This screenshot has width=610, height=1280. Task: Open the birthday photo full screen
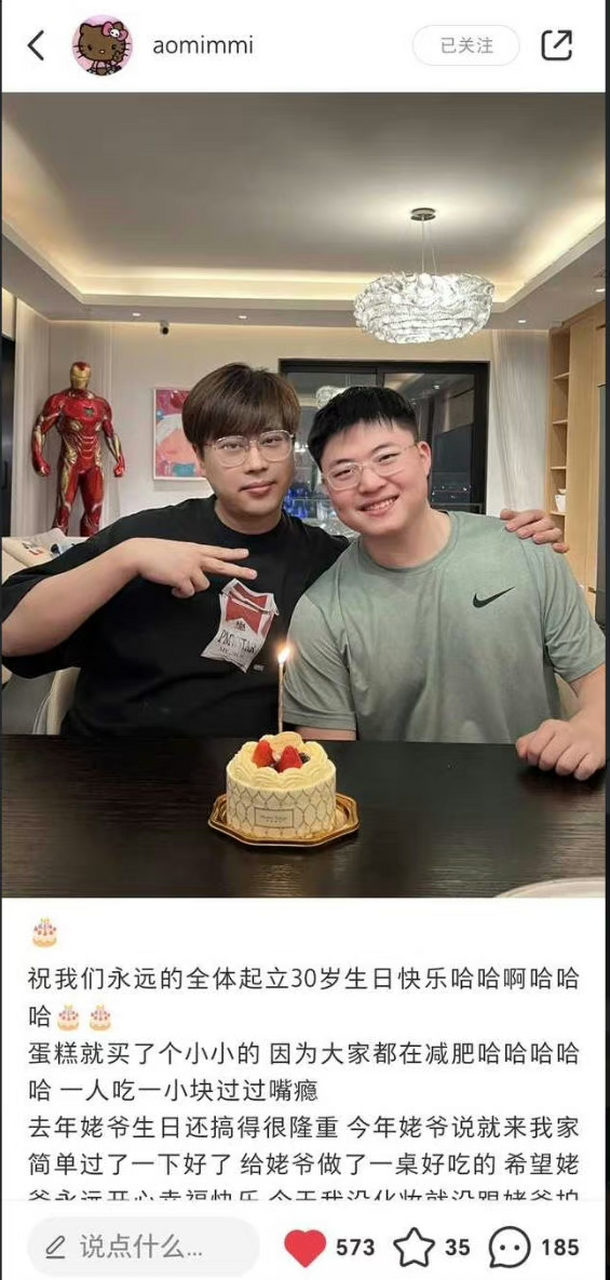[x=304, y=495]
